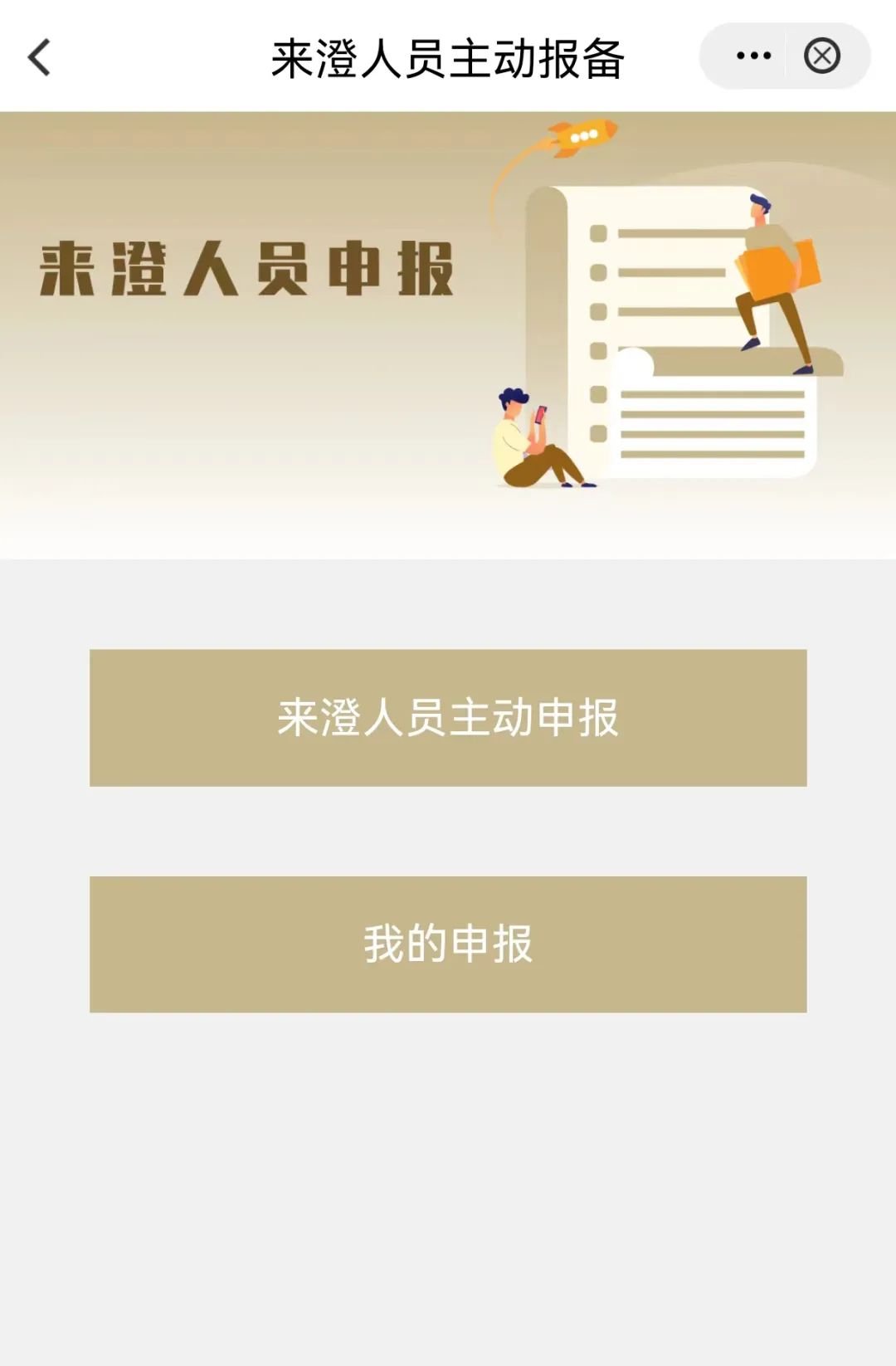Open the mini program more options menu
Viewport: 896px width, 1366px height.
(x=753, y=56)
